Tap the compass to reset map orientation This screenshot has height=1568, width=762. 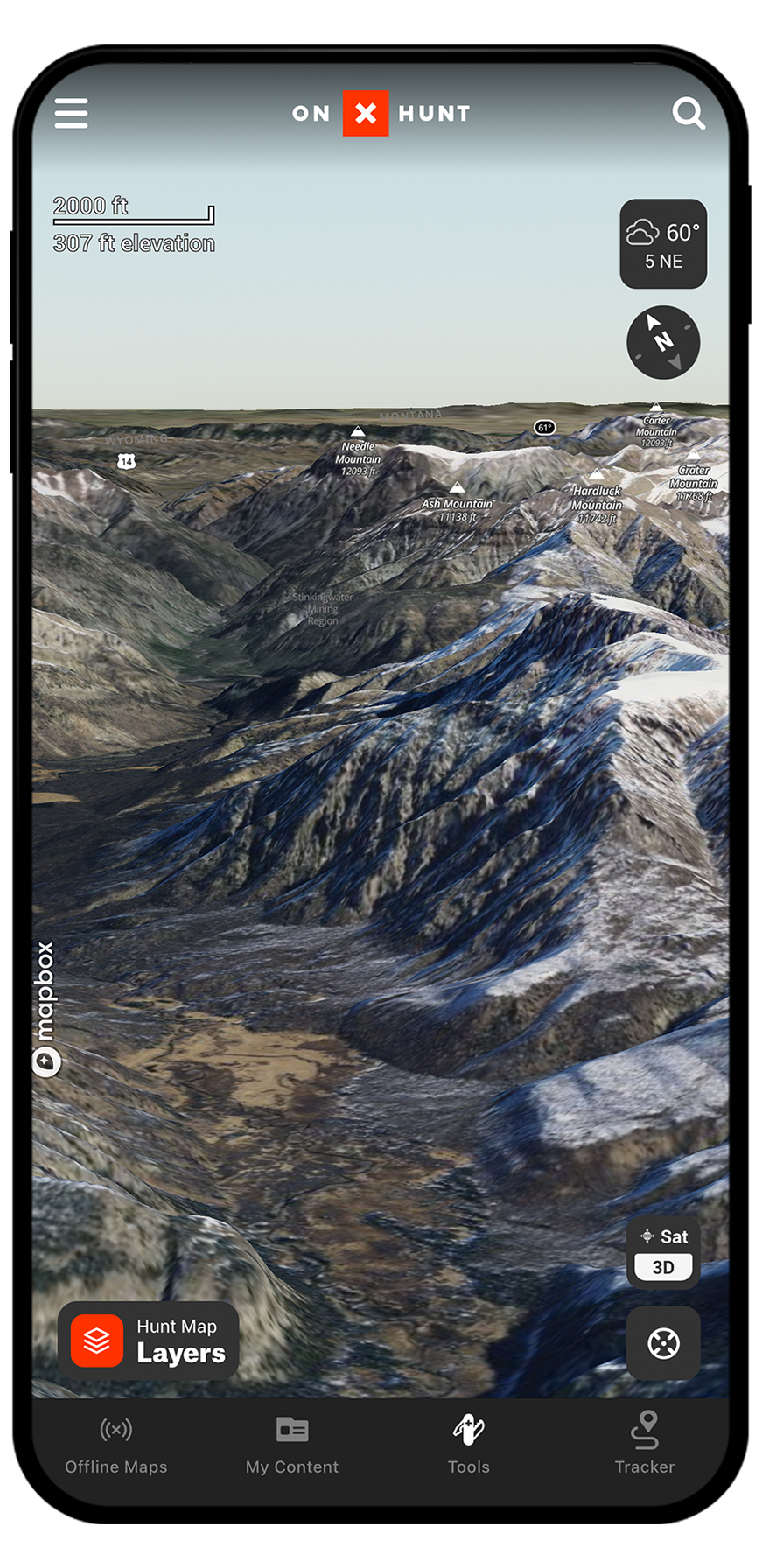point(662,341)
